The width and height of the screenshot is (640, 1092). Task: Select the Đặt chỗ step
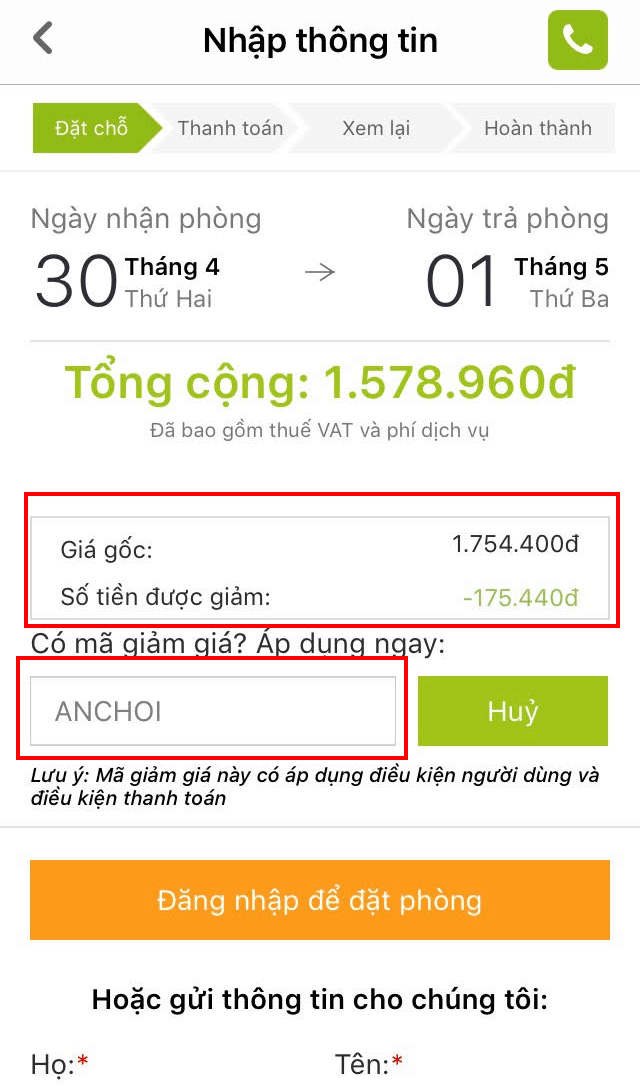(x=92, y=128)
